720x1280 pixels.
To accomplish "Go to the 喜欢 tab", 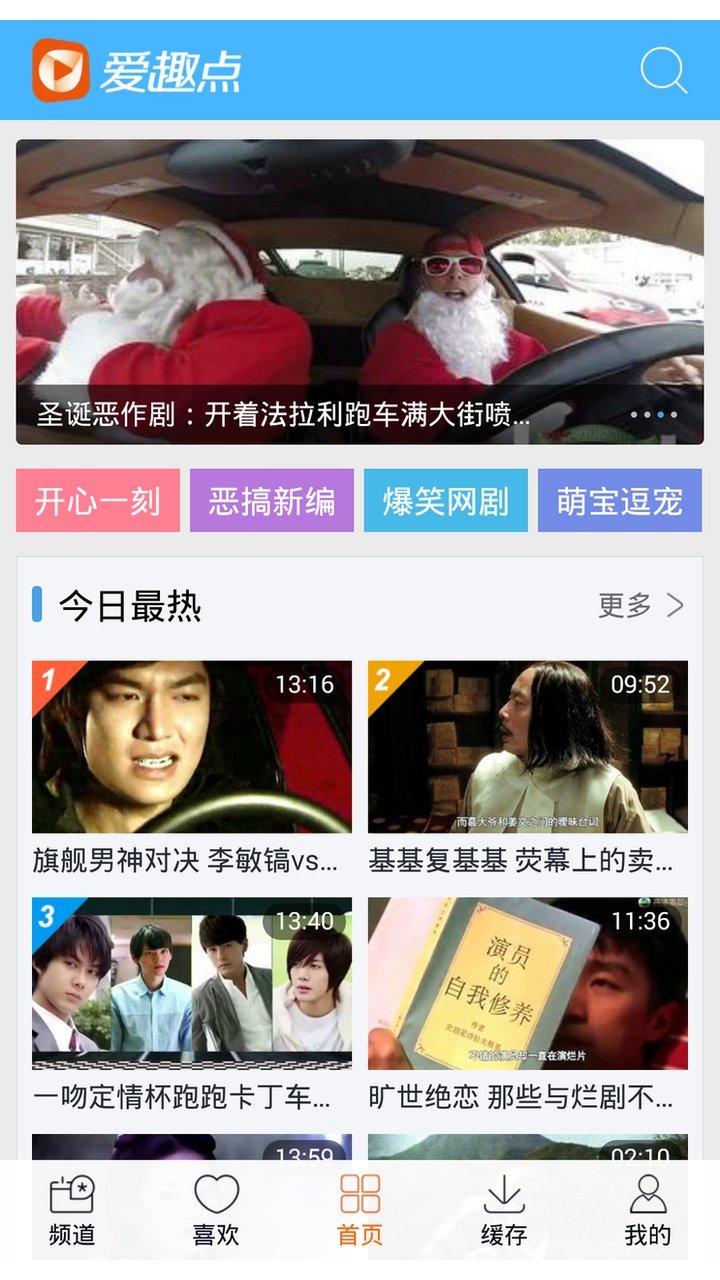I will (x=216, y=1211).
